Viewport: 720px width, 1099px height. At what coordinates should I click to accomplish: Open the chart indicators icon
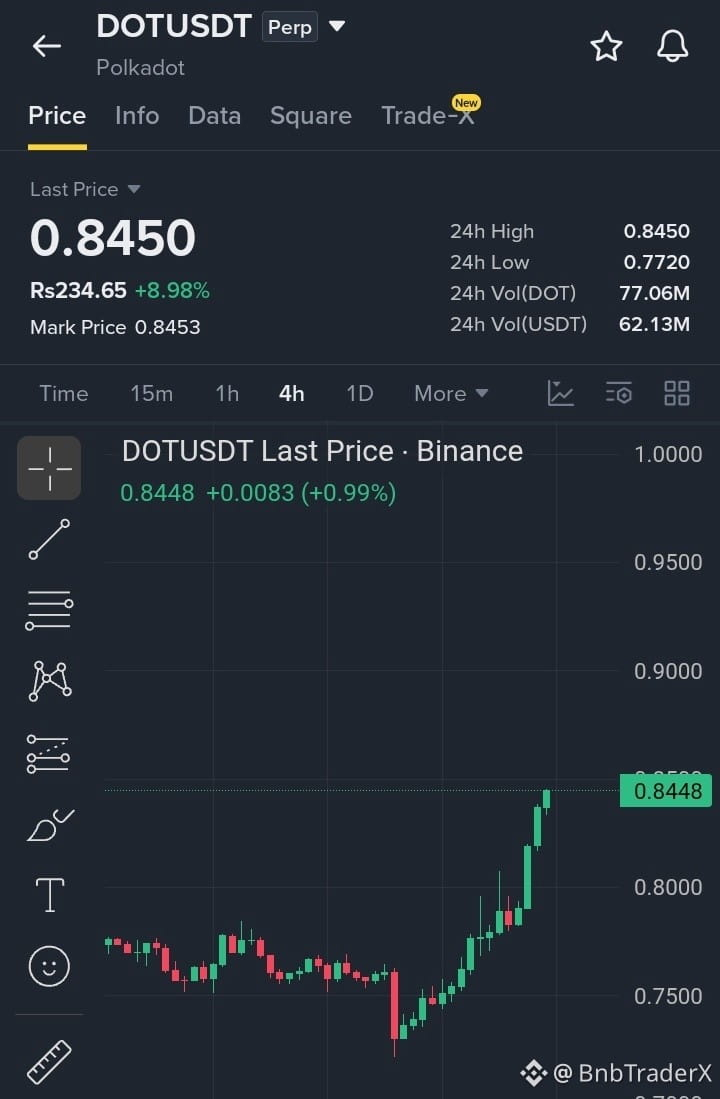561,393
